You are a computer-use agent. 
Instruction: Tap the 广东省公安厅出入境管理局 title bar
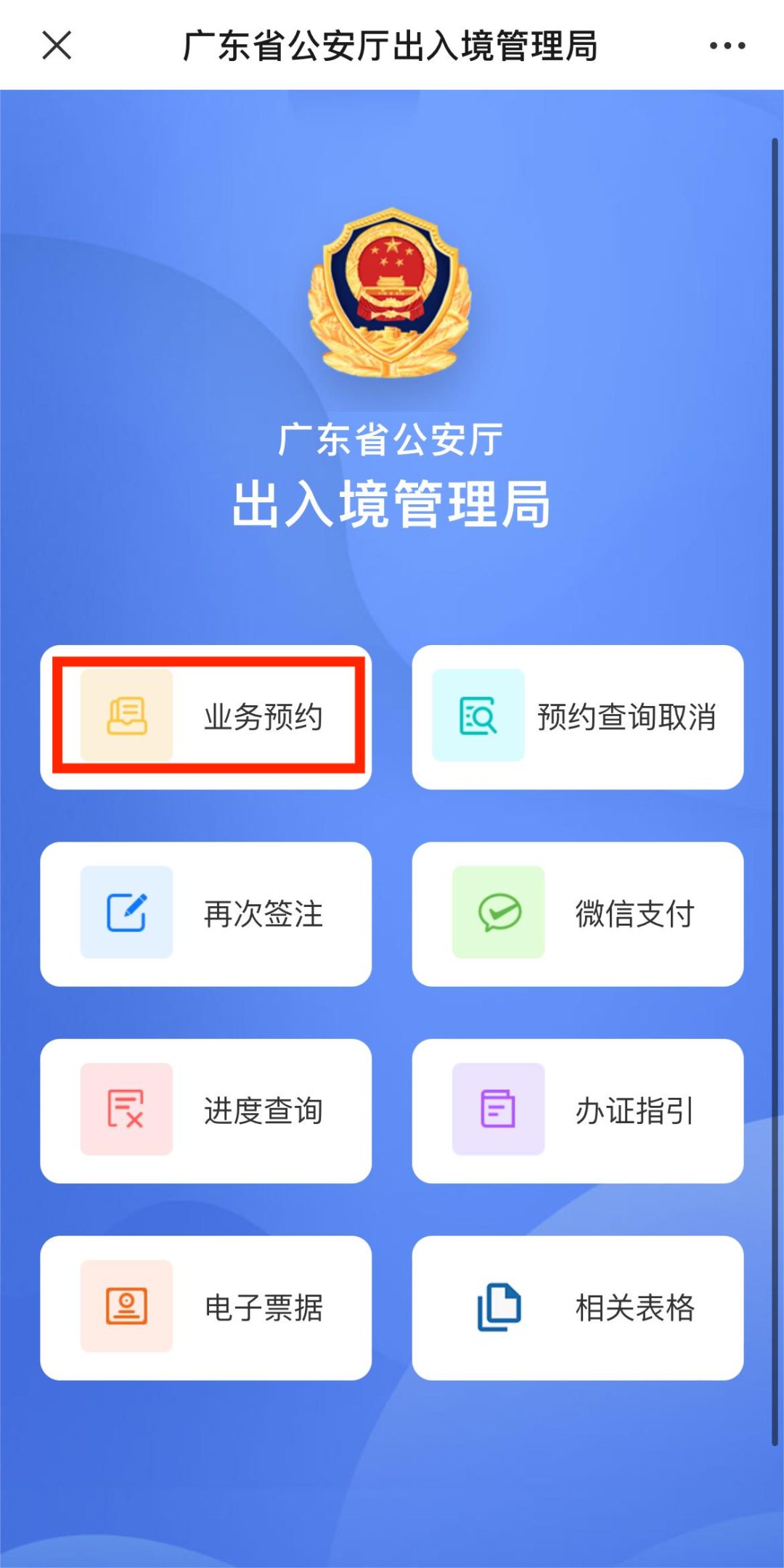pos(392,45)
